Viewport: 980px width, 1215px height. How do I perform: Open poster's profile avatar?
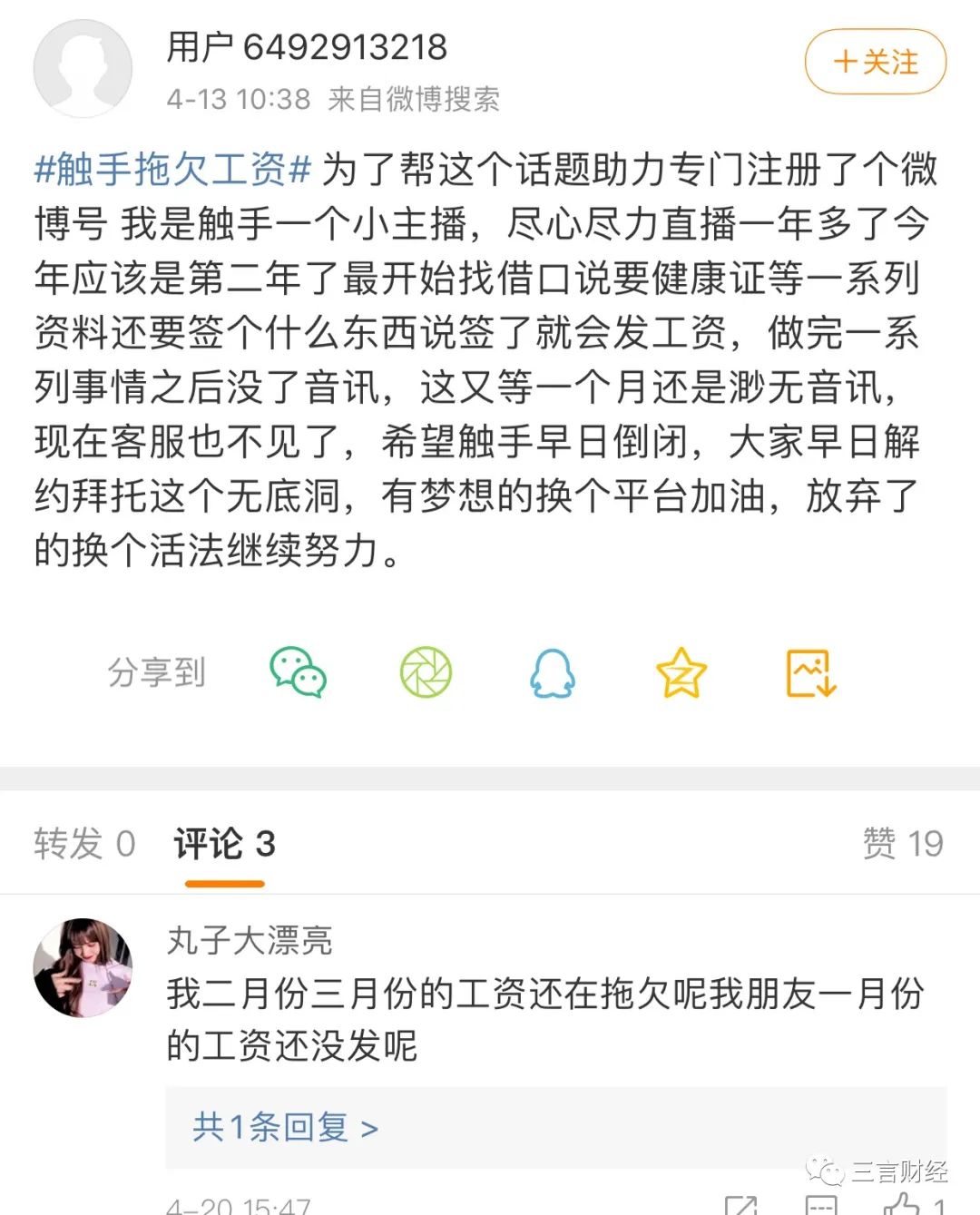point(83,69)
